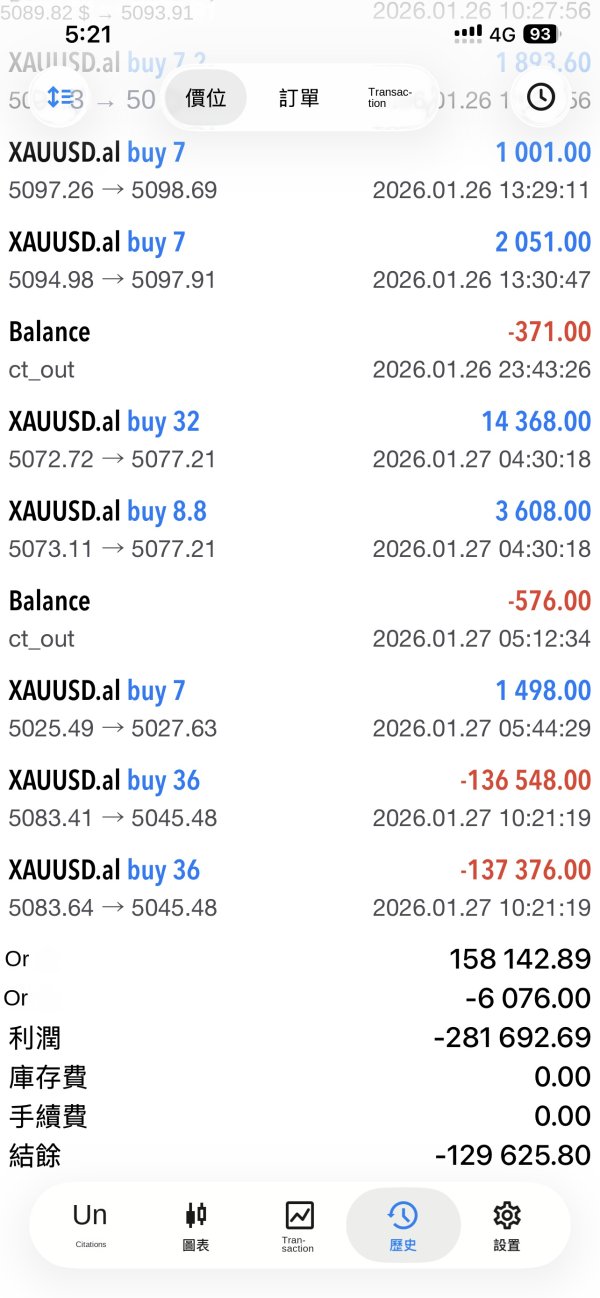Switch to the 價位 segment
Viewport: 600px width, 1298px height.
(205, 97)
